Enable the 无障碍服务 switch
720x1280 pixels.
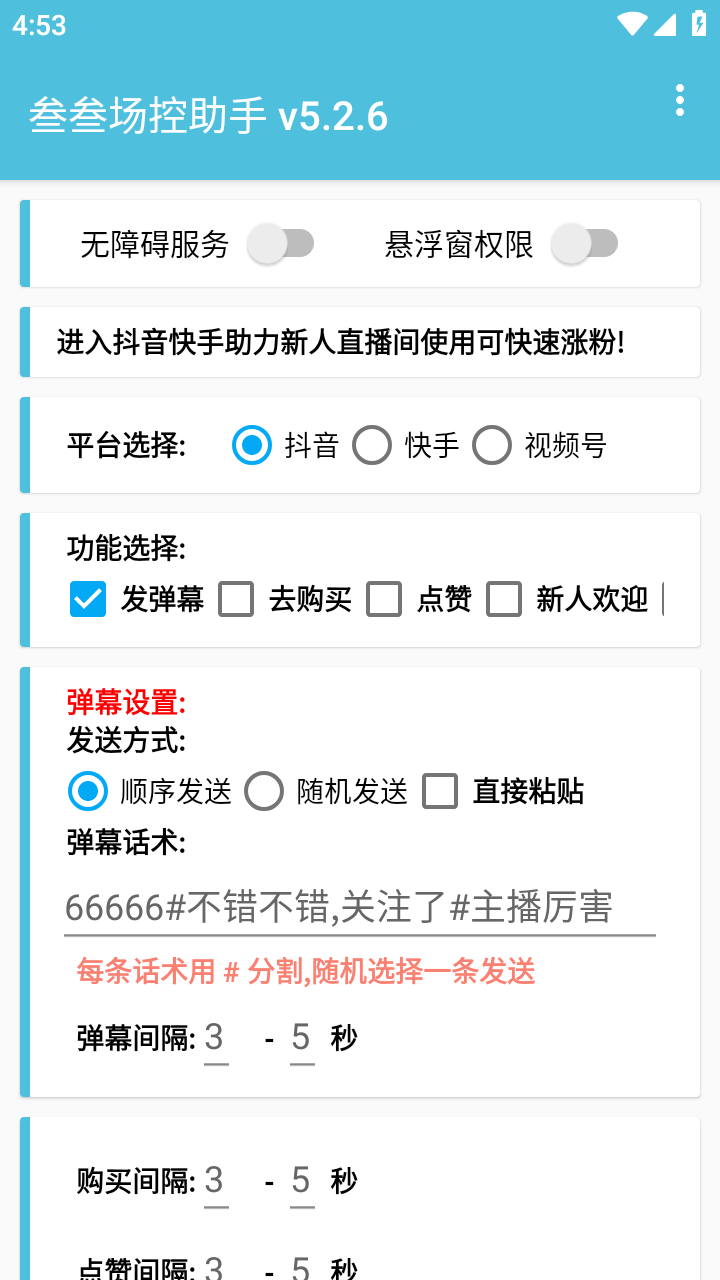[283, 243]
